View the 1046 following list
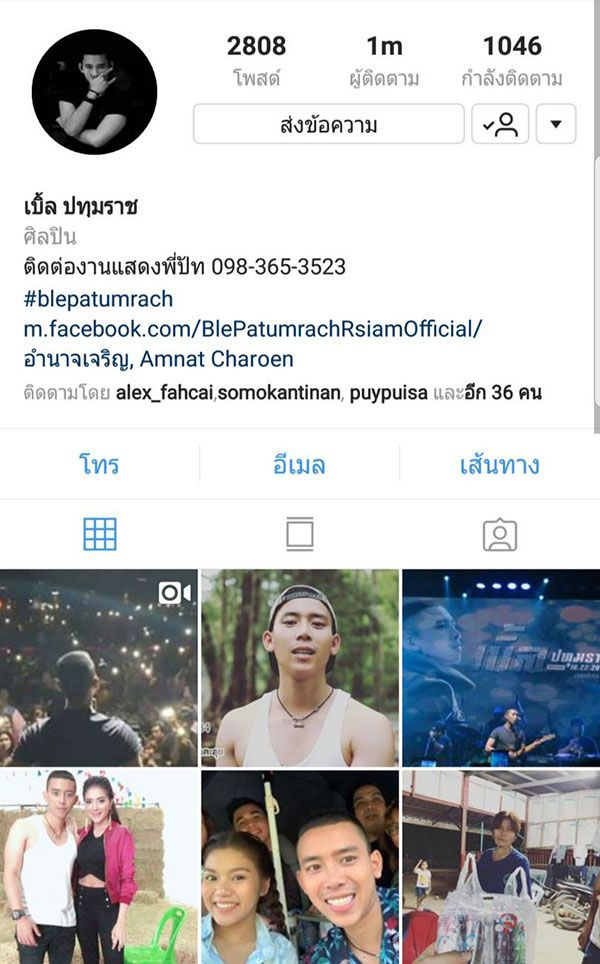Image resolution: width=600 pixels, height=964 pixels. pyautogui.click(x=512, y=59)
